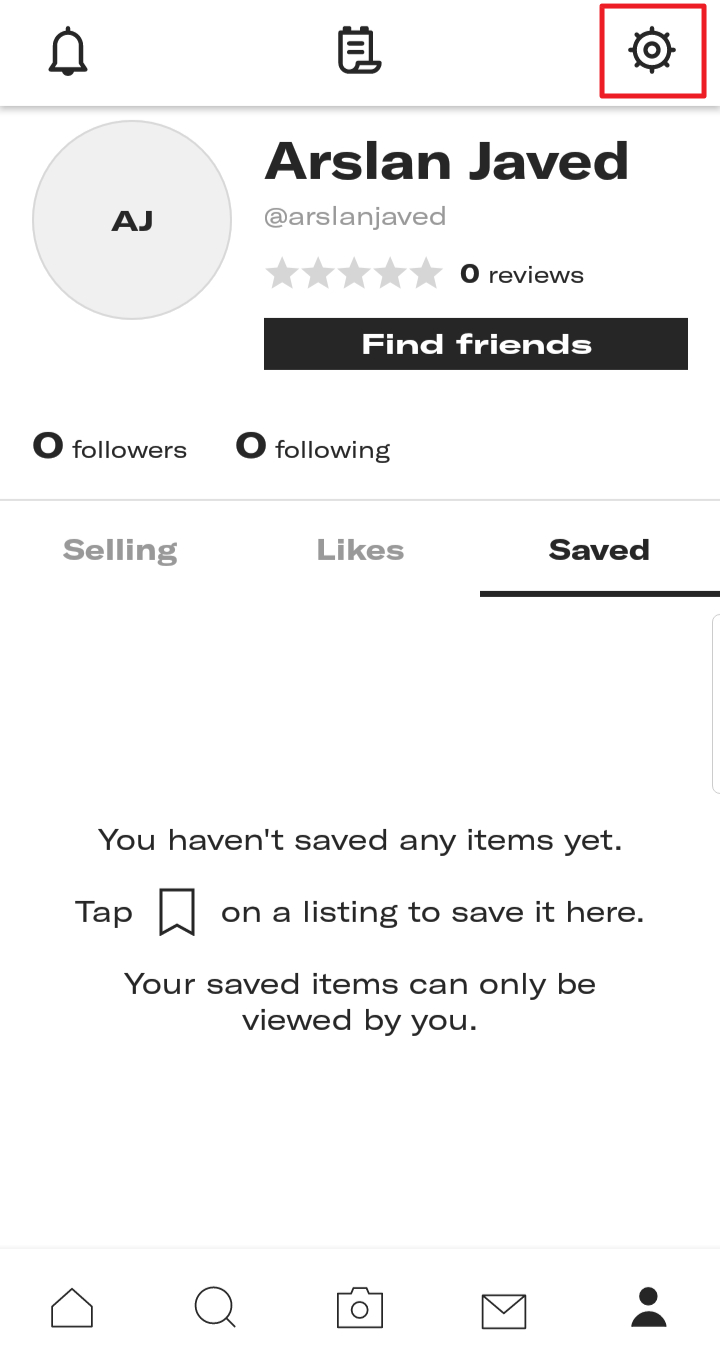Go to the Home feed icon
The image size is (720, 1358).
[x=71, y=1307]
